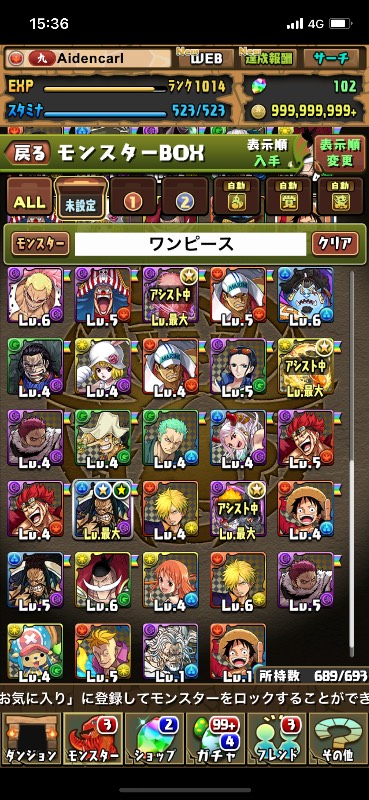This screenshot has height=800, width=369.
Task: Tap the モンスター search type button
Action: point(40,244)
